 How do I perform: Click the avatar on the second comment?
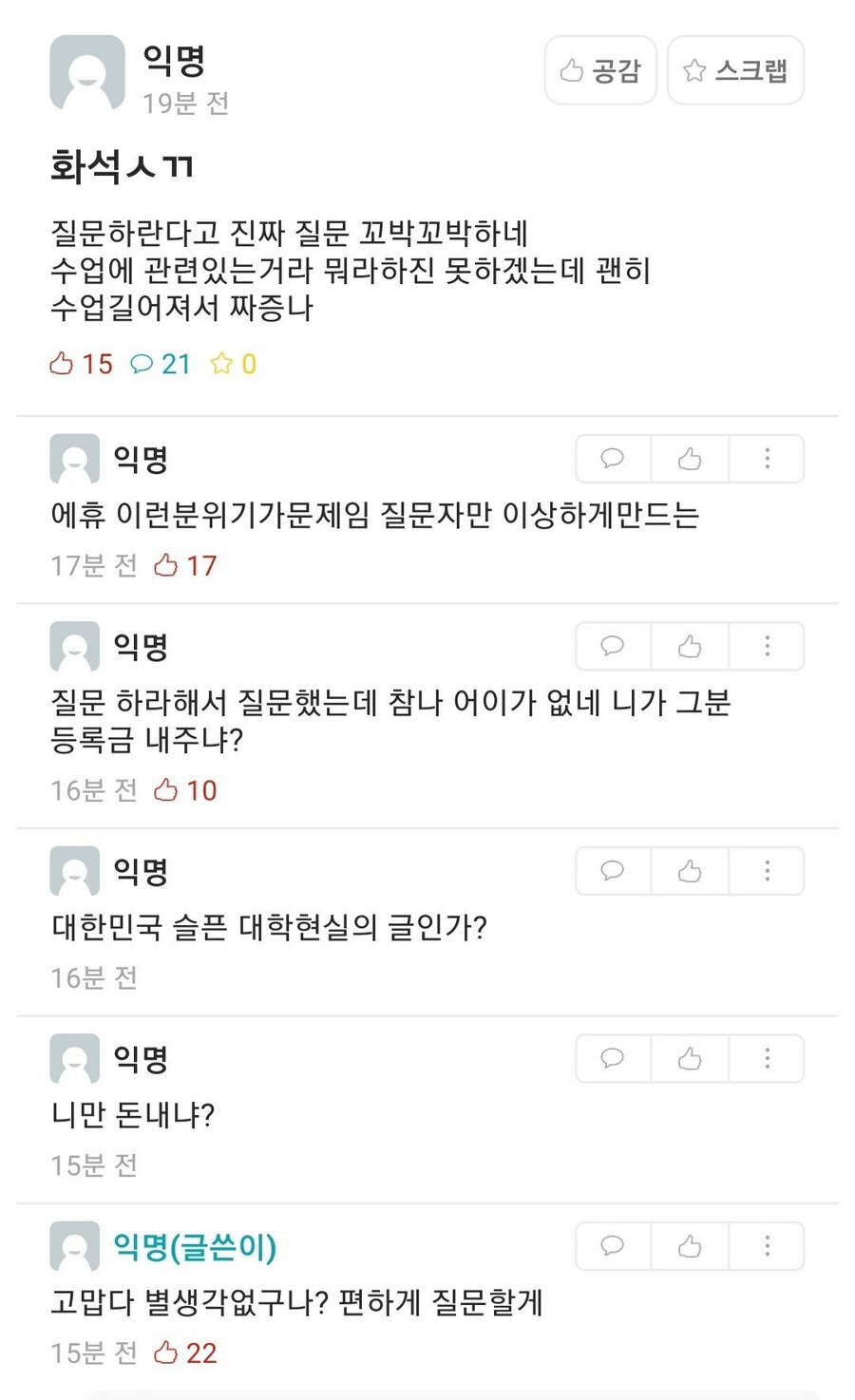[73, 646]
